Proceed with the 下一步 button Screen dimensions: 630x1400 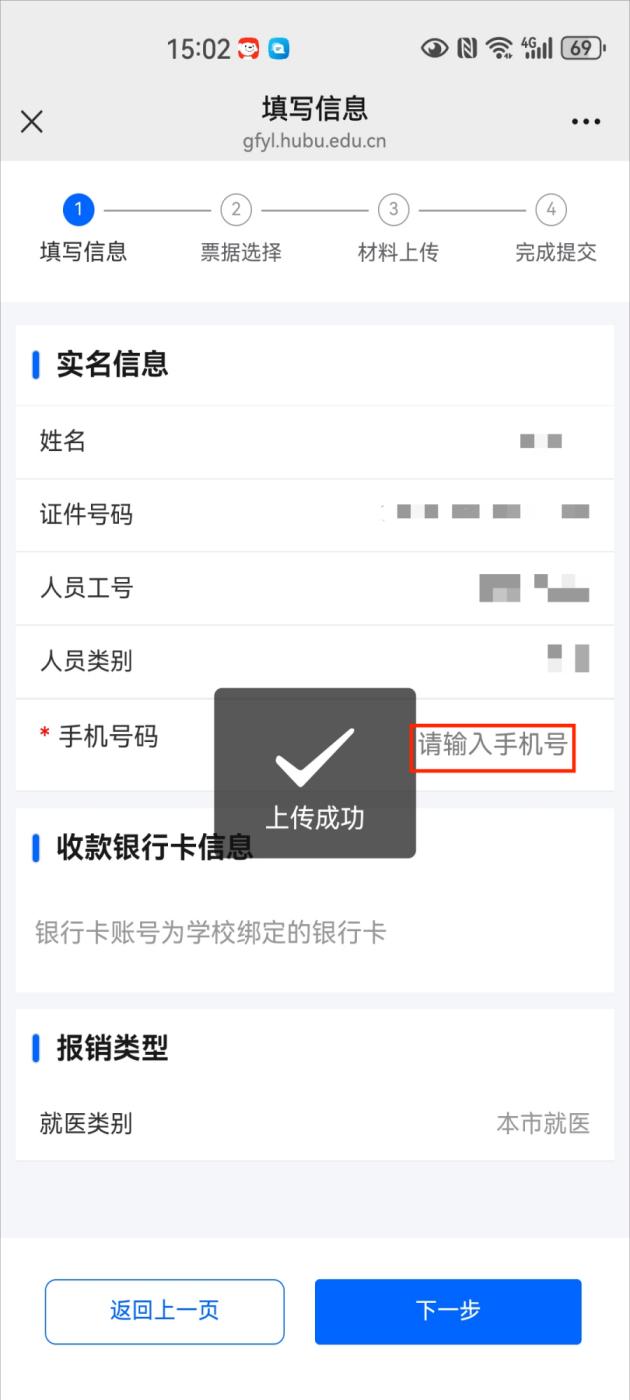[447, 1311]
